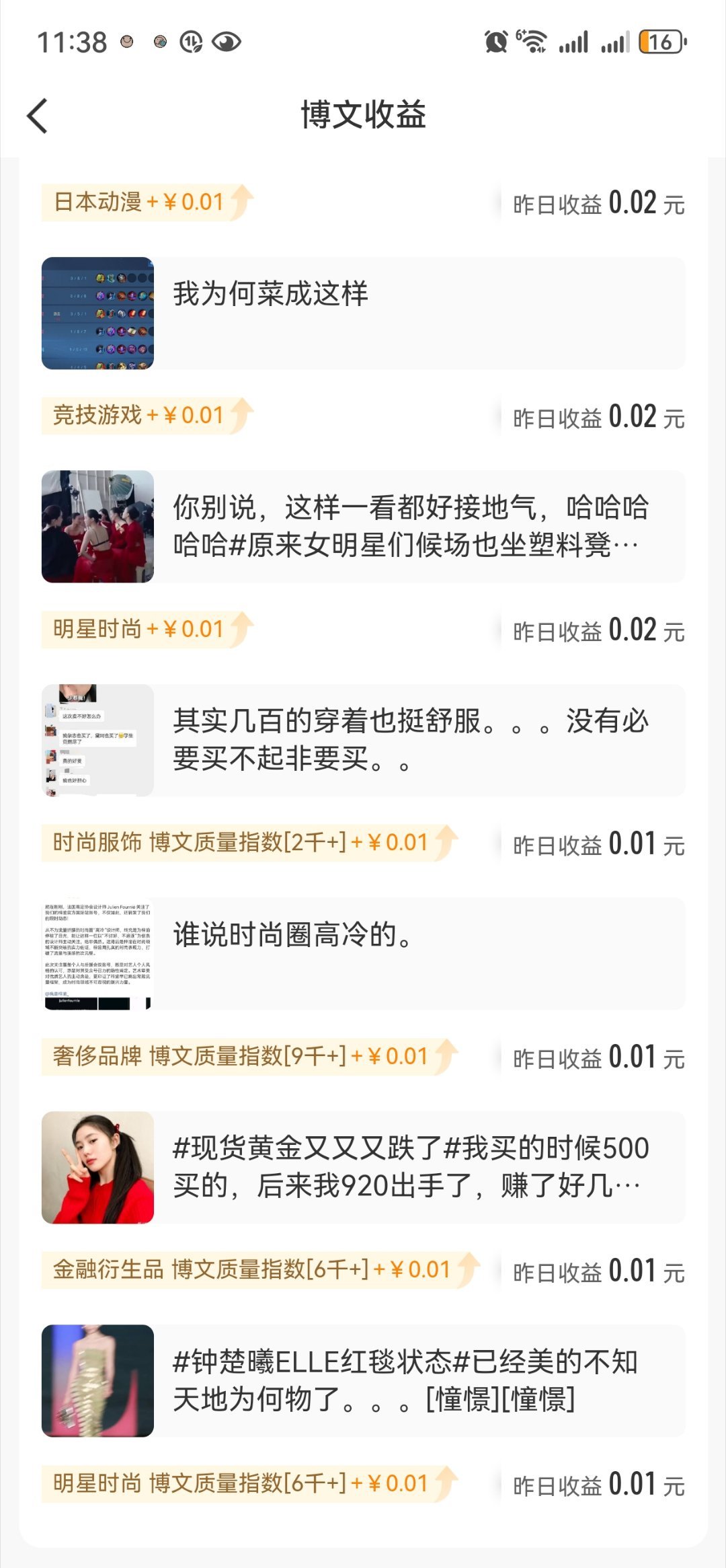The height and width of the screenshot is (1568, 726).
Task: Expand the truncated 女明星们候场 post text
Action: tap(413, 529)
